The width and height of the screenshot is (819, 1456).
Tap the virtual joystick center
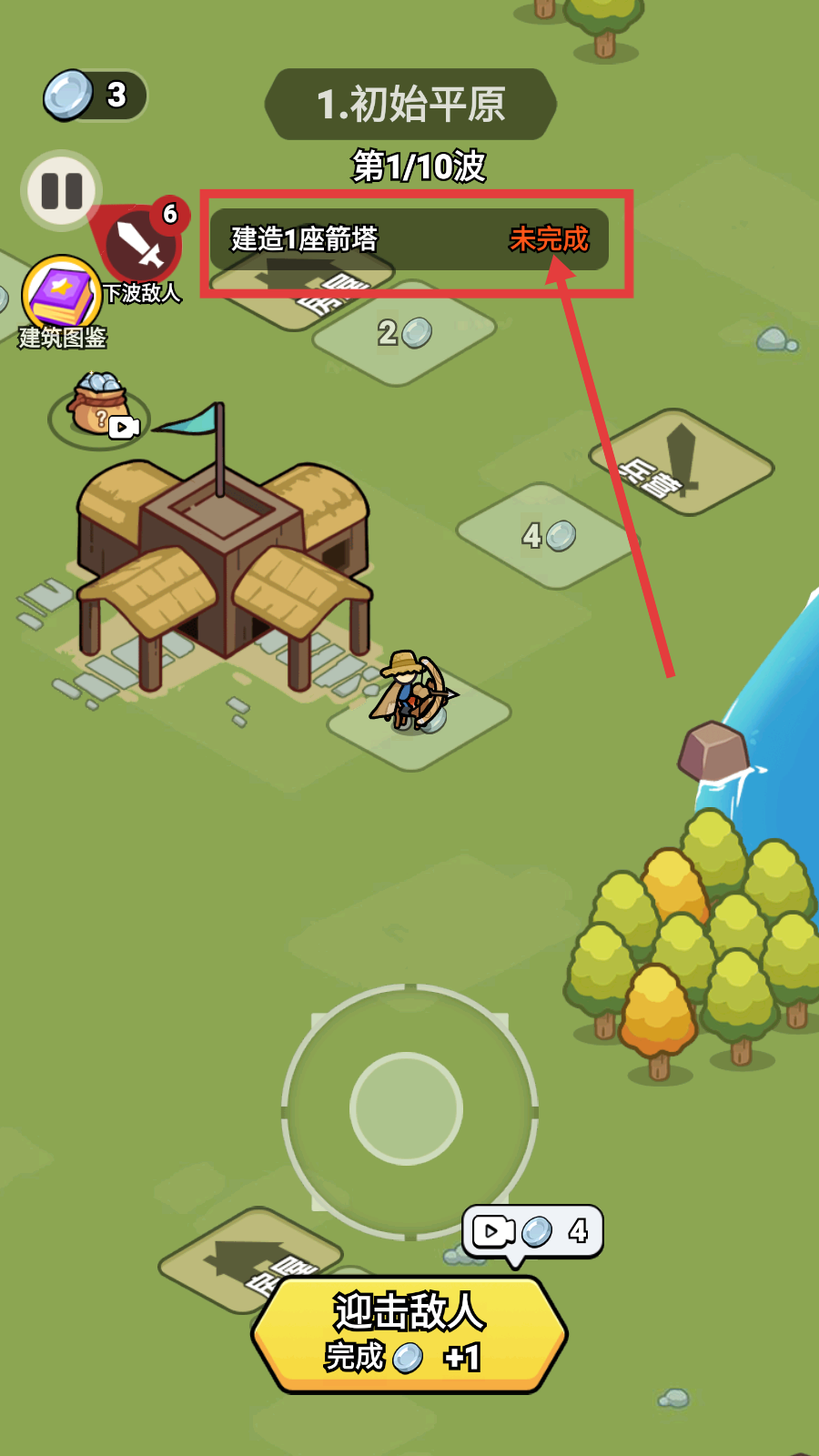pos(407,1108)
